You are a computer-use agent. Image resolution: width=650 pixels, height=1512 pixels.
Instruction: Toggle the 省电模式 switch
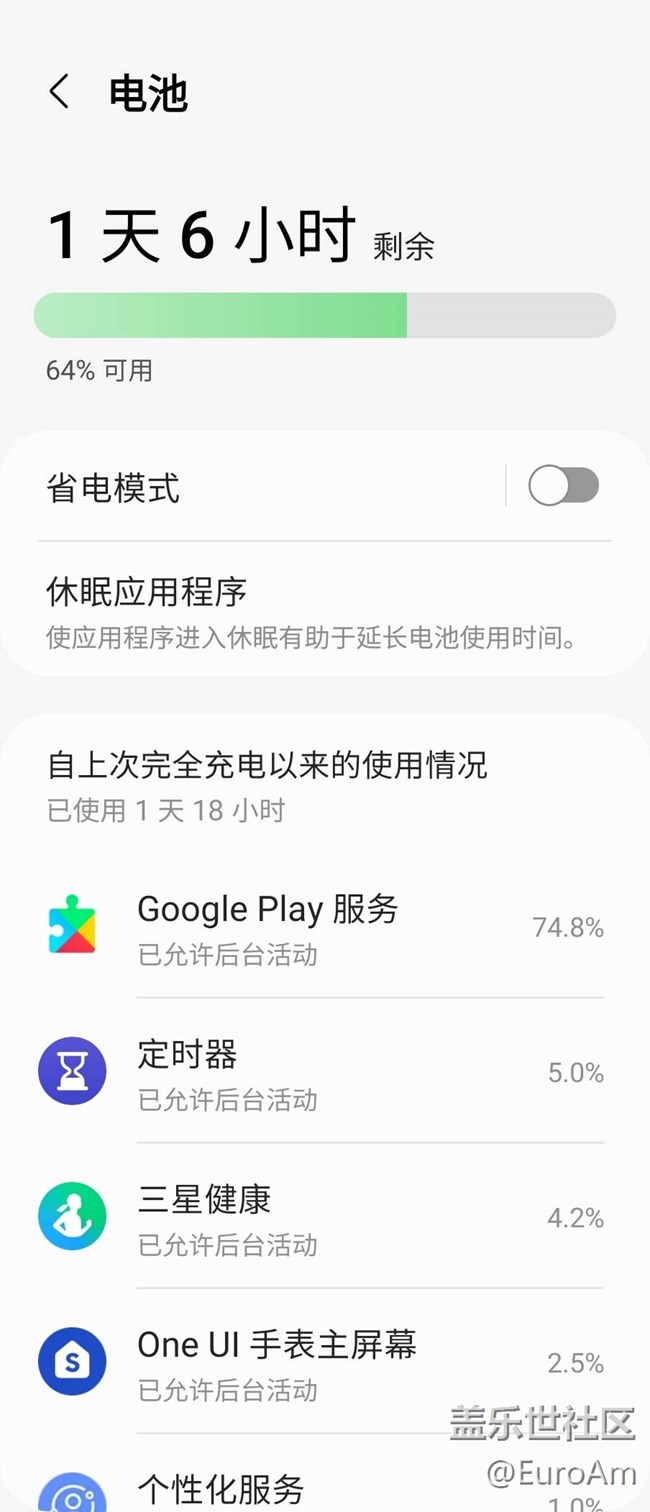[563, 487]
